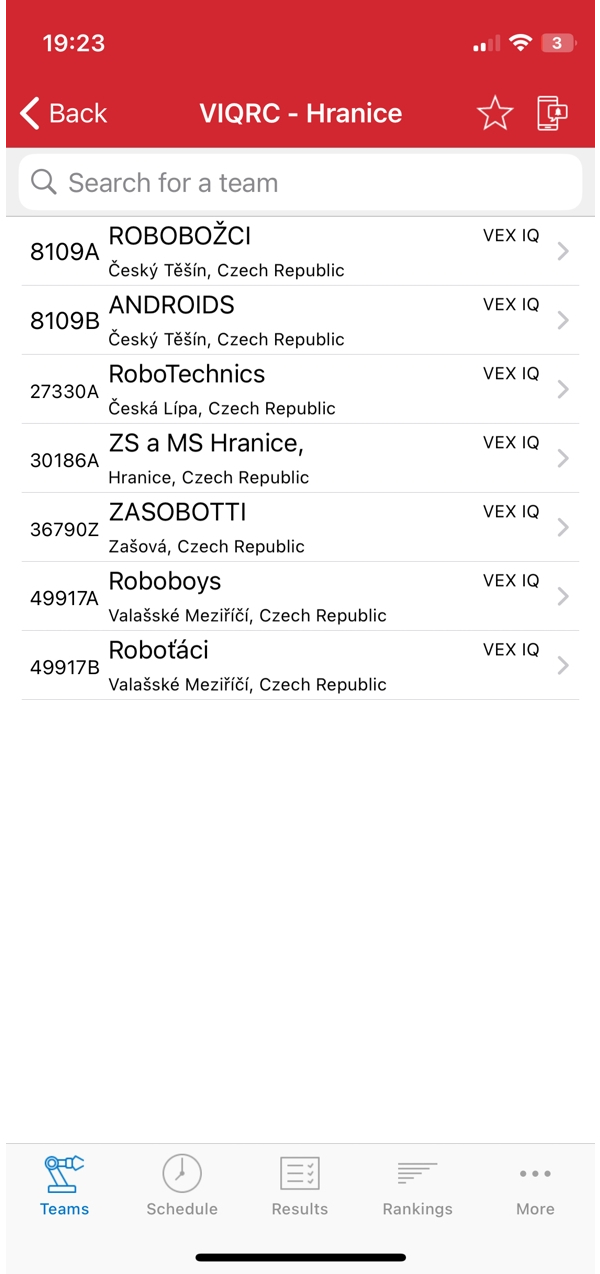Open team 49917B Roboťáci
600x1274 pixels.
(x=300, y=666)
